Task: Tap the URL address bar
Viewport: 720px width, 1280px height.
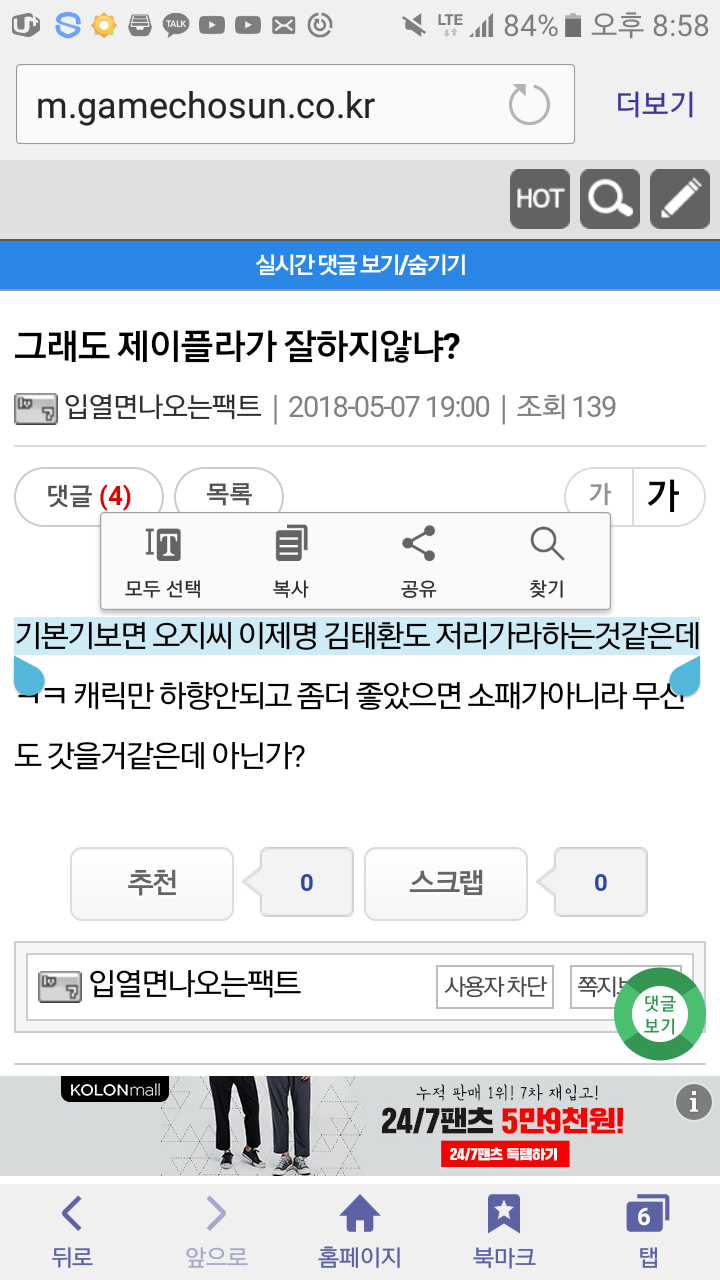Action: coord(260,105)
